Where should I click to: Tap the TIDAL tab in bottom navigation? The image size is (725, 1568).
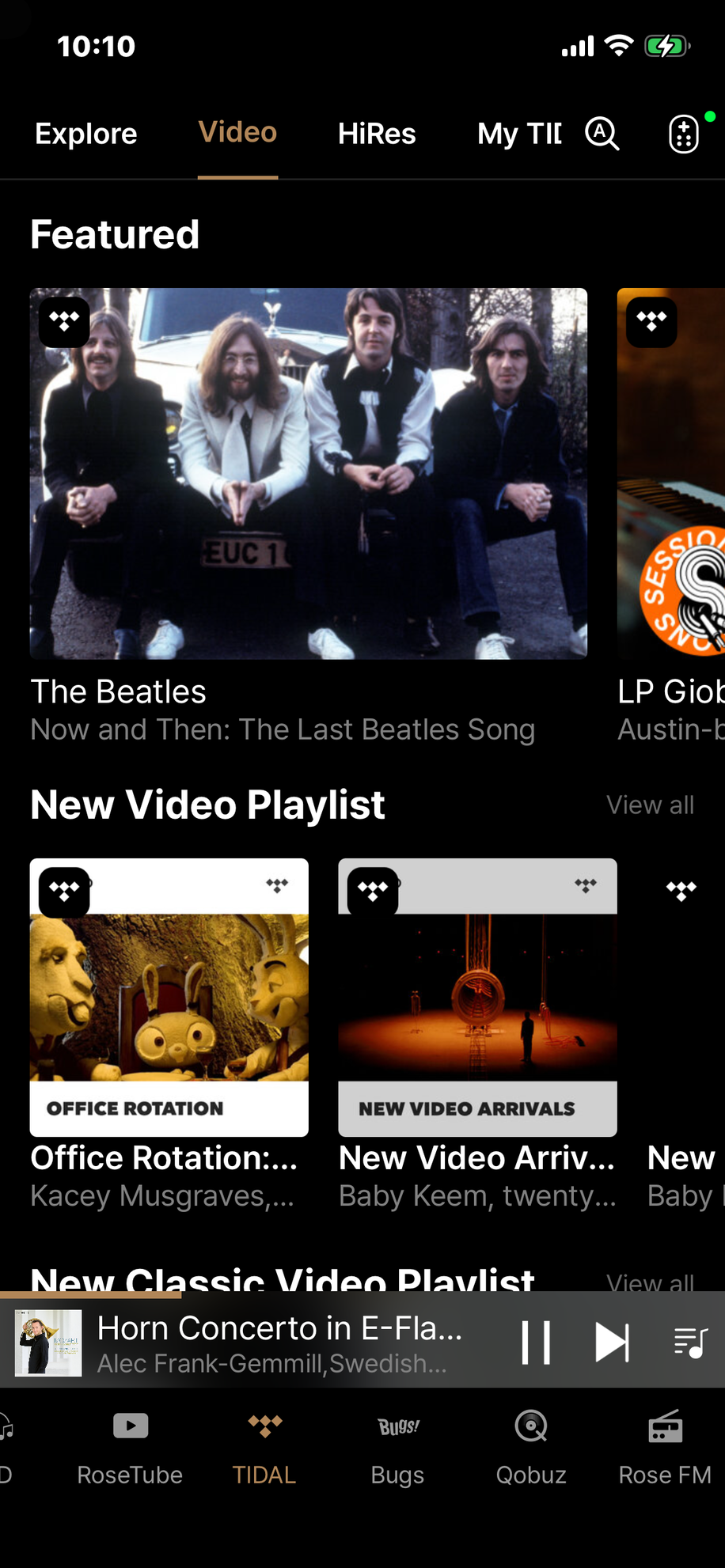click(264, 1446)
